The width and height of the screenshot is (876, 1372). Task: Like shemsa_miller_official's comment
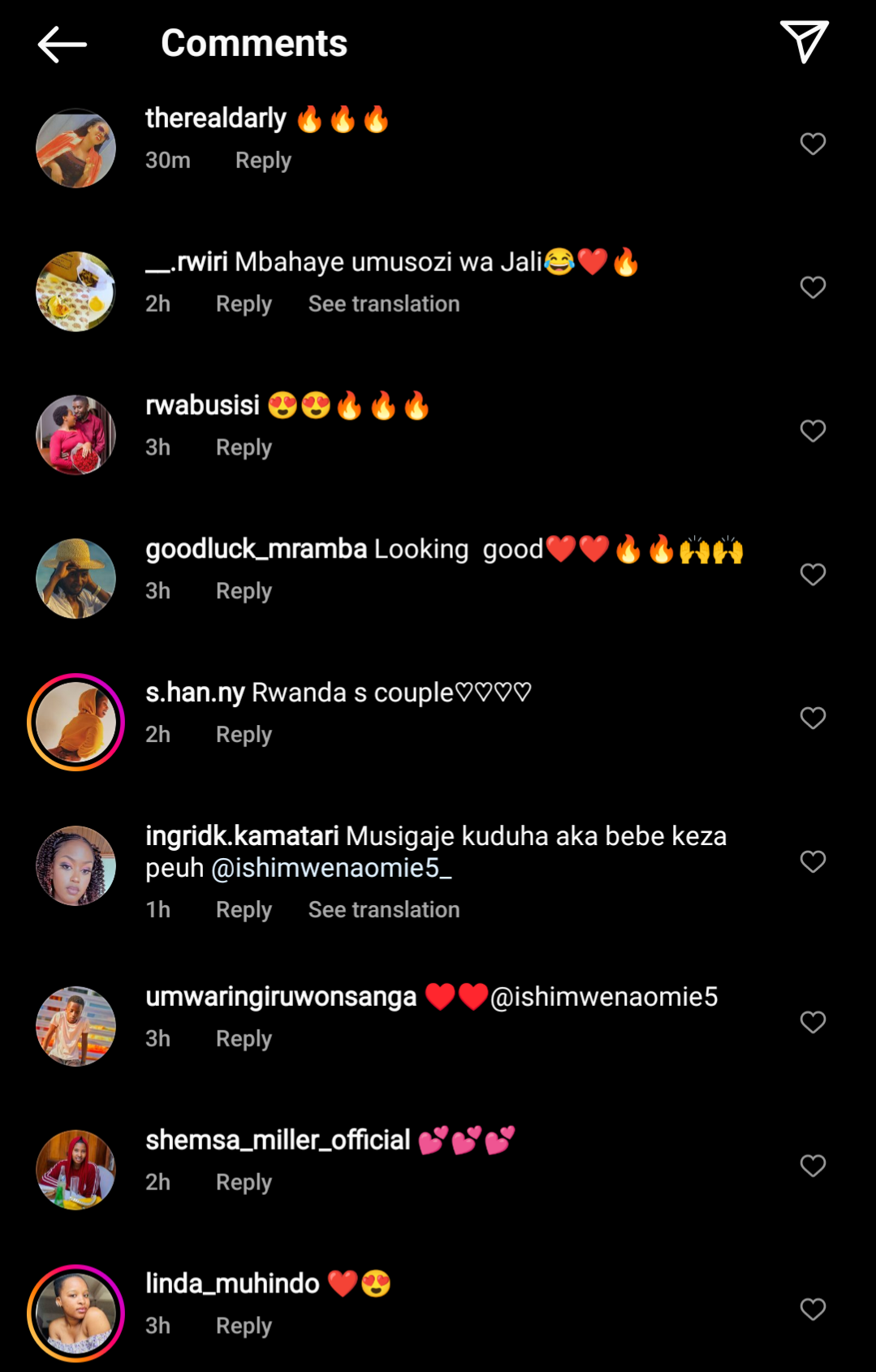[813, 1166]
